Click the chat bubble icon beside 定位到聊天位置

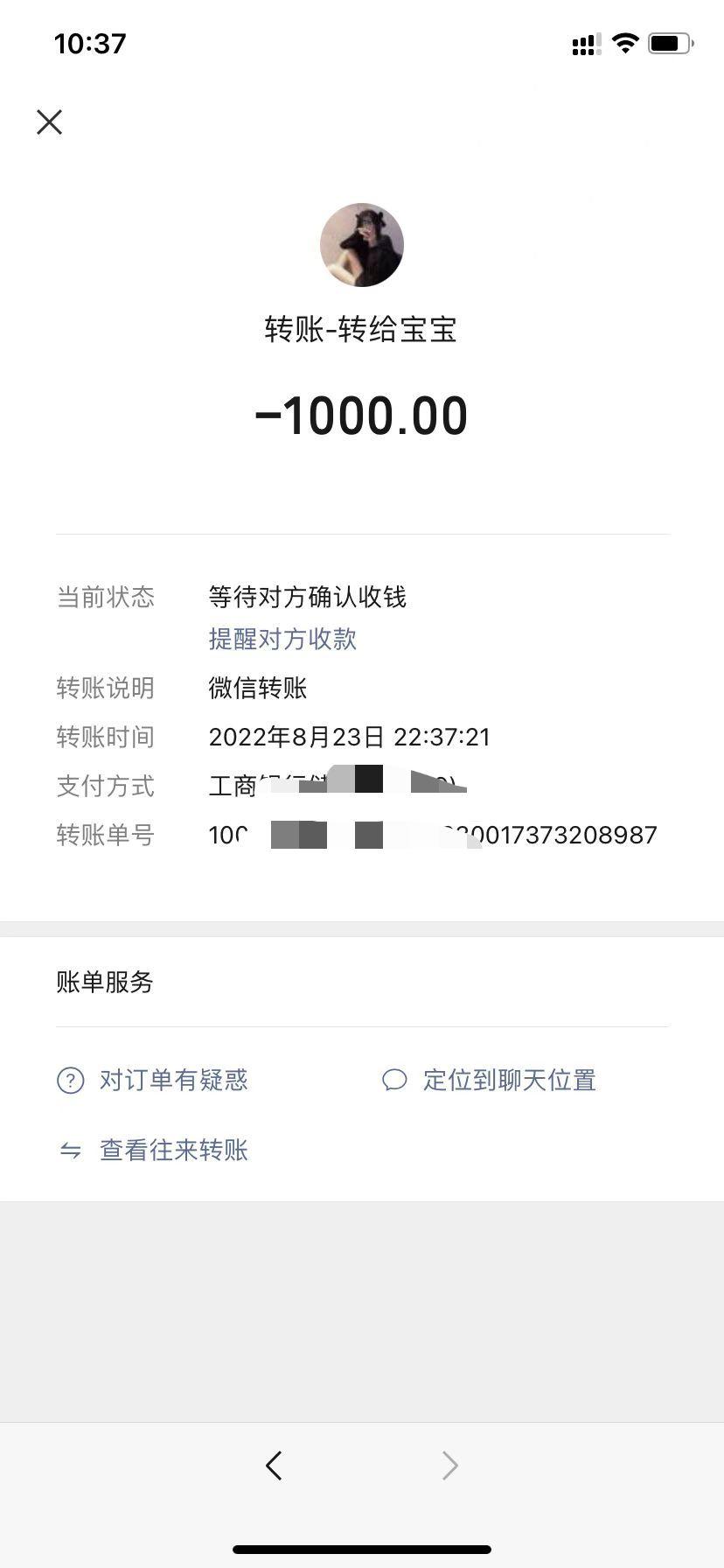[396, 1080]
